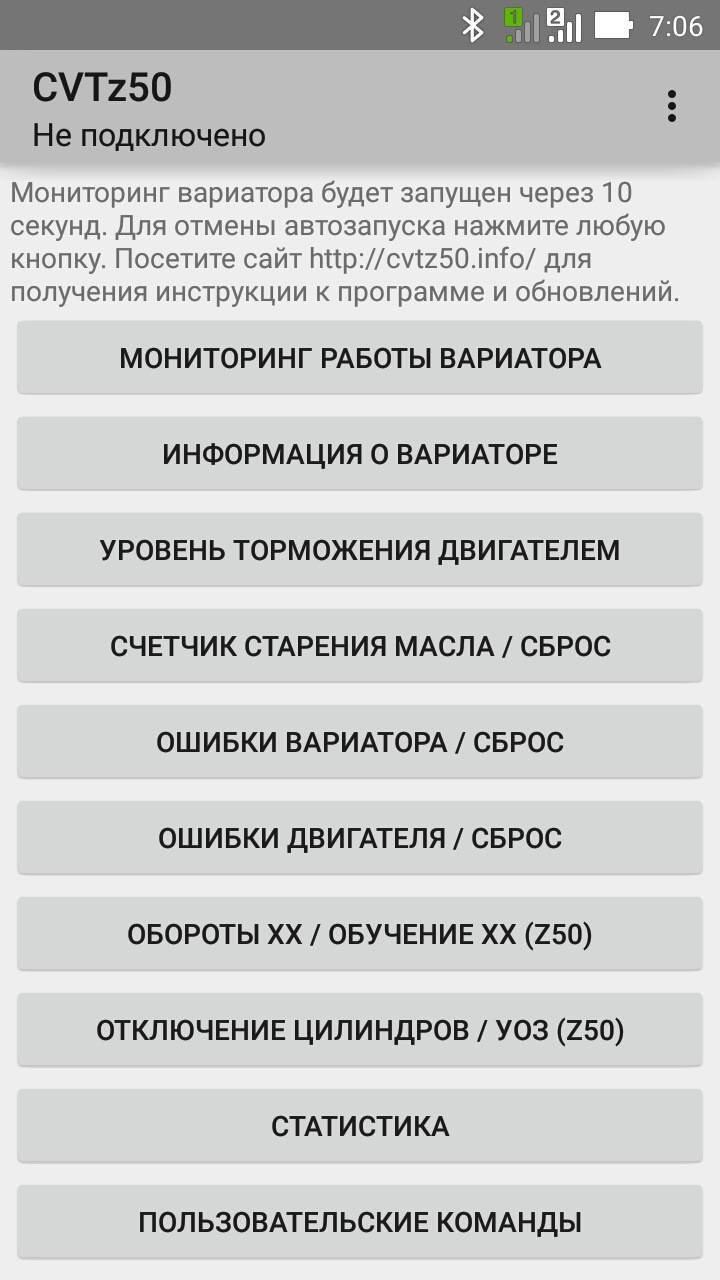Select ОТКЛЮЧЕНИЕ ЦИЛИНДРОВ / УОЗ (Z50)
Screen dimensions: 720x1280
point(360,1030)
